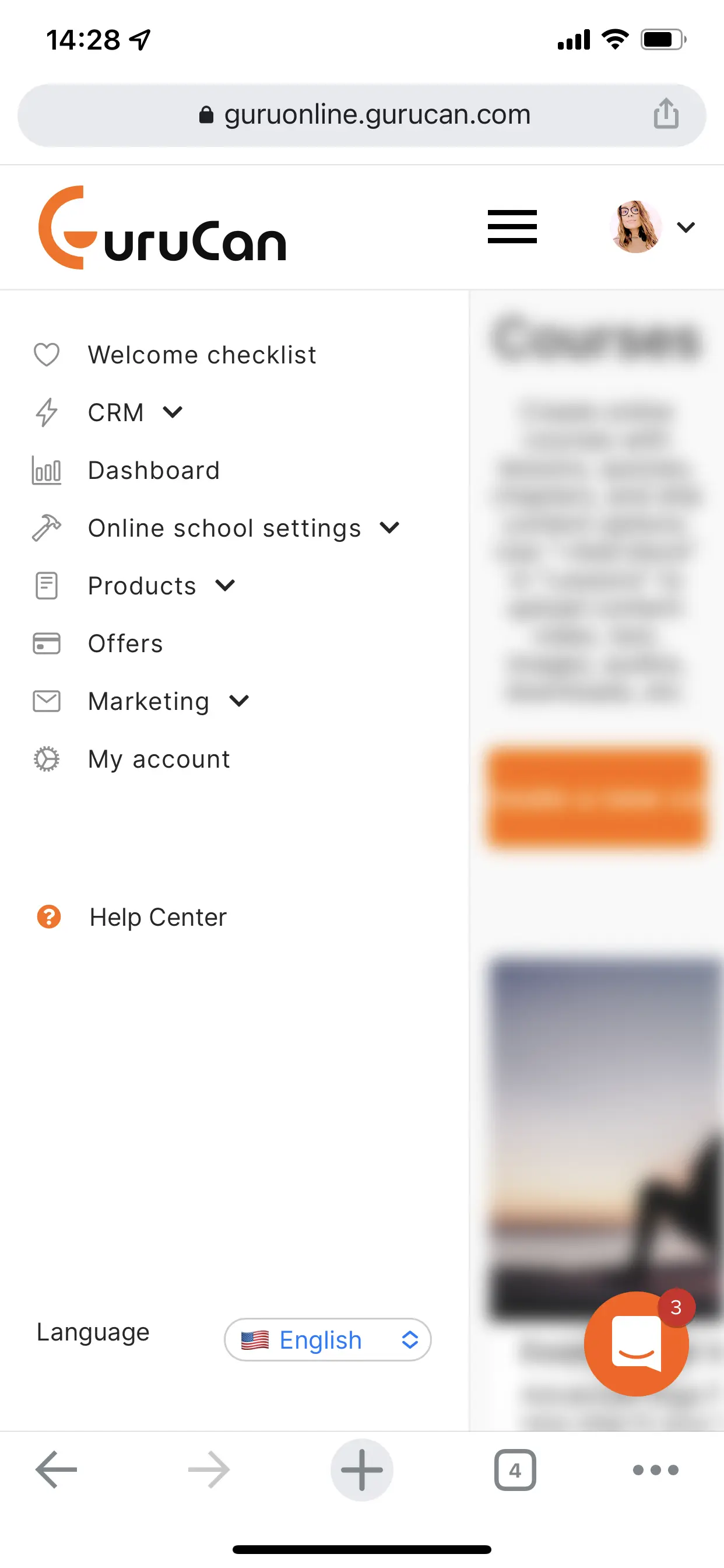Expand Online school settings
This screenshot has width=724, height=1568.
243,528
